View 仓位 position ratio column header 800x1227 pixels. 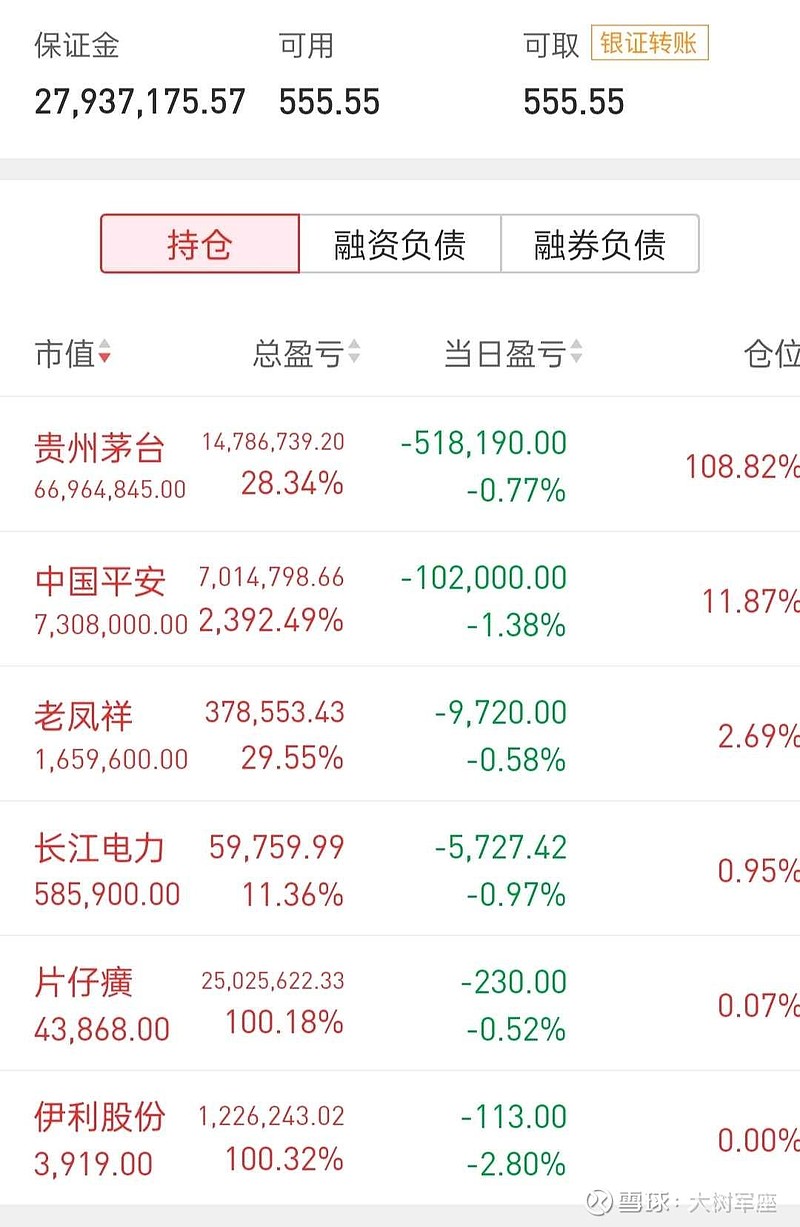coord(775,353)
